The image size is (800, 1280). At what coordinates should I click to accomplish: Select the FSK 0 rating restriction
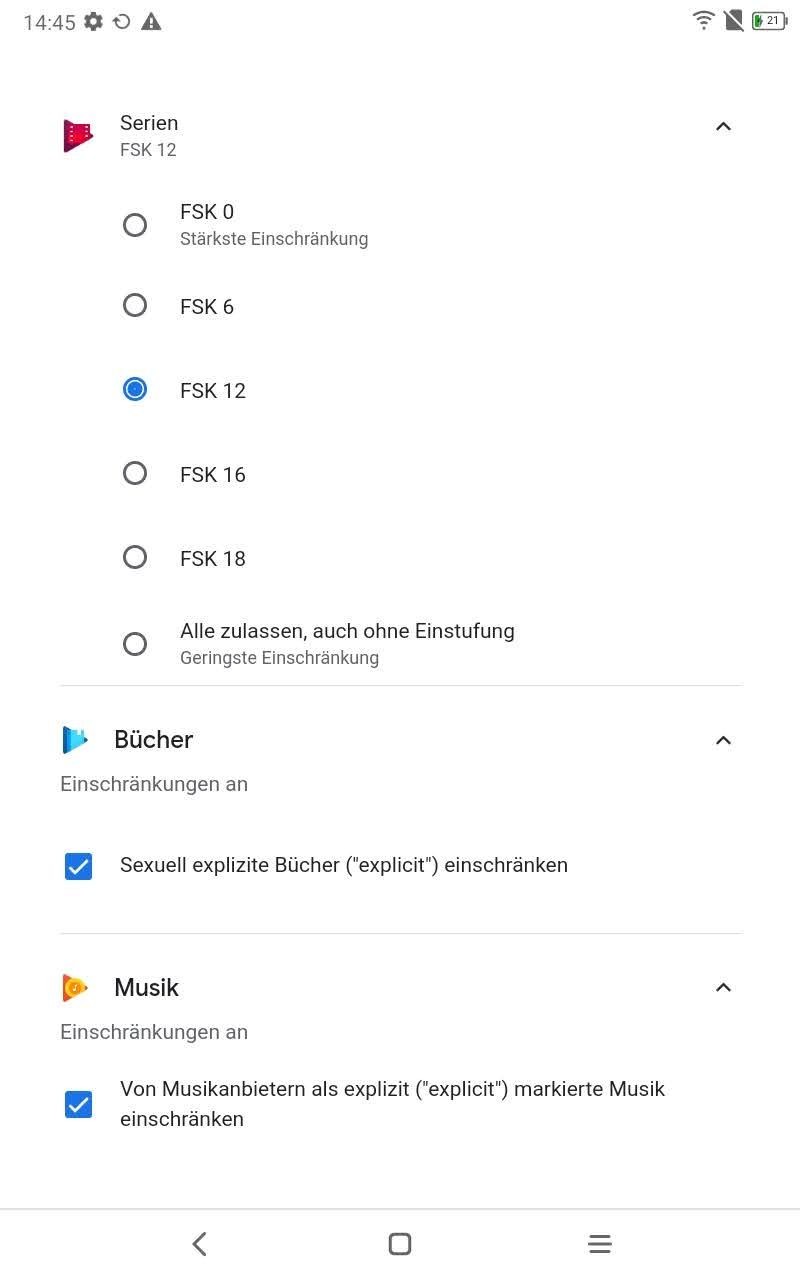click(x=135, y=225)
